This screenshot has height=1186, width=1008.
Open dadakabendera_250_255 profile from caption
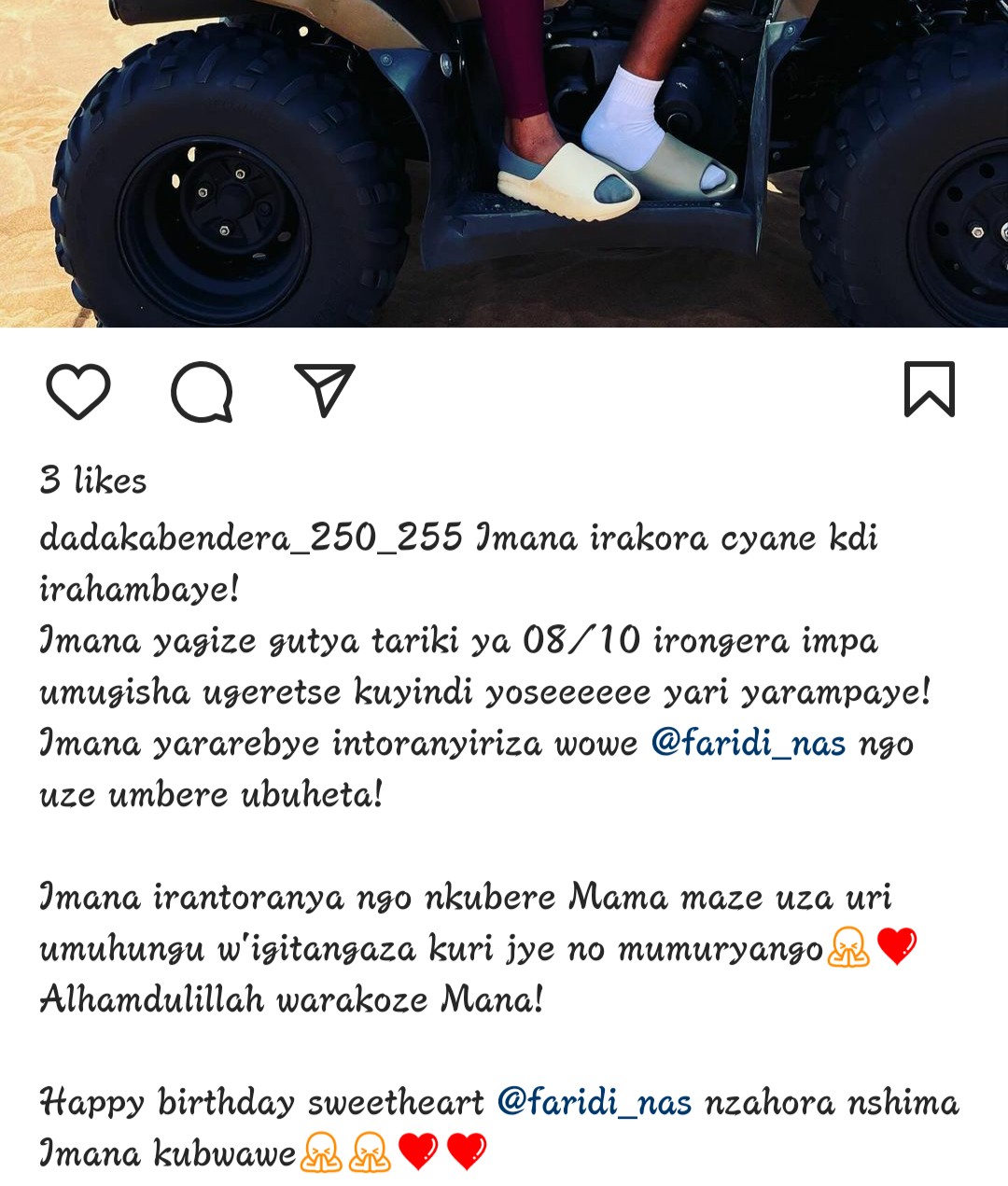point(250,537)
